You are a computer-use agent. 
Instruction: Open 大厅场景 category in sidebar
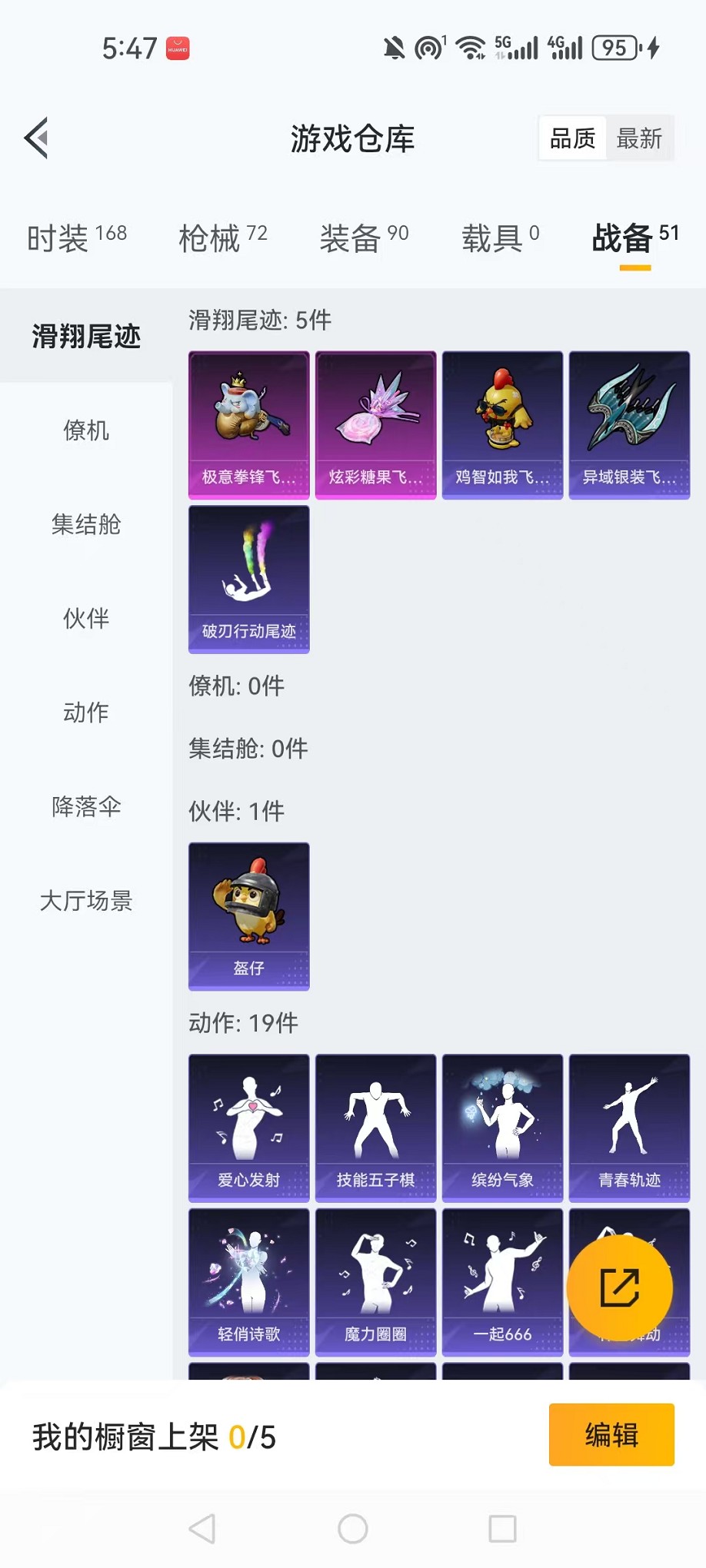click(86, 900)
